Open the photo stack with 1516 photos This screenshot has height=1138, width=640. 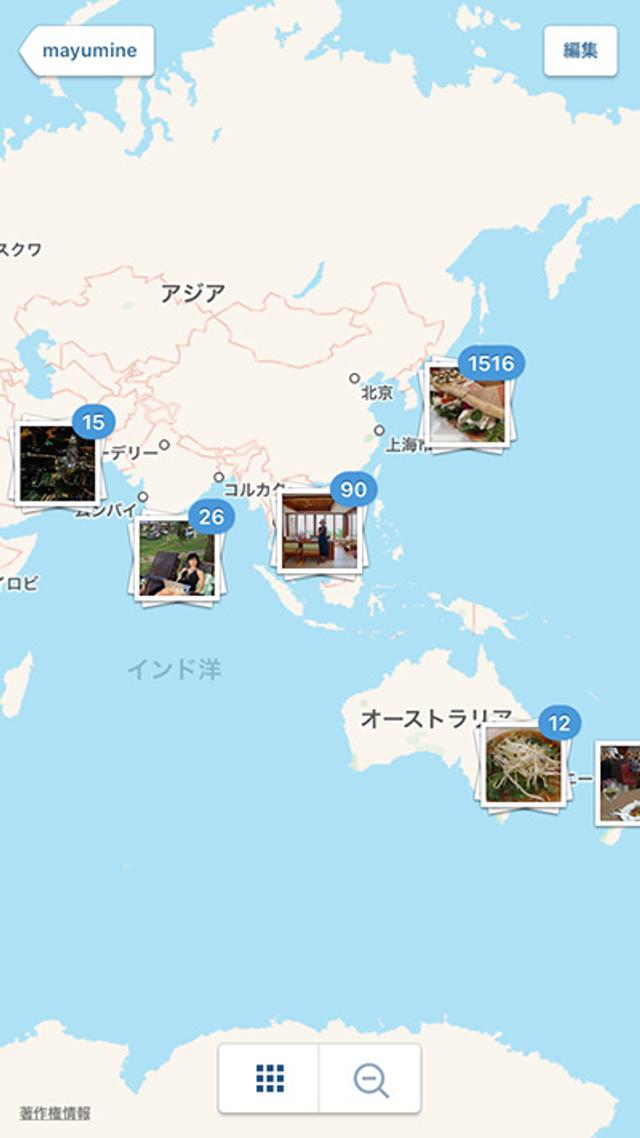[x=467, y=403]
